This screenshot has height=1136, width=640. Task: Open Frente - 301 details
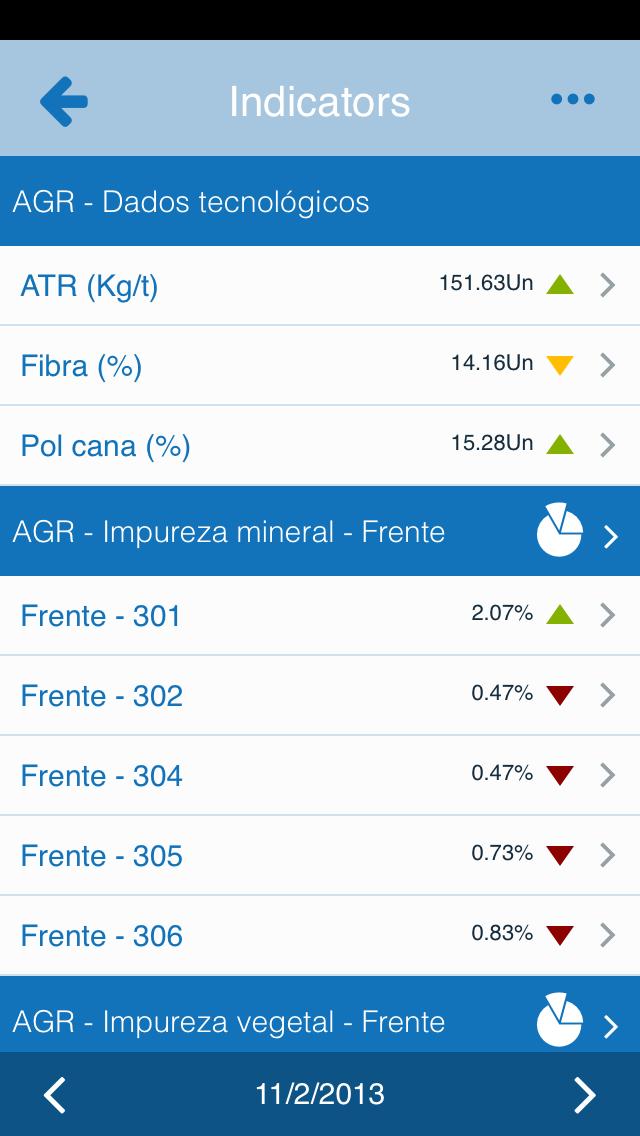320,616
